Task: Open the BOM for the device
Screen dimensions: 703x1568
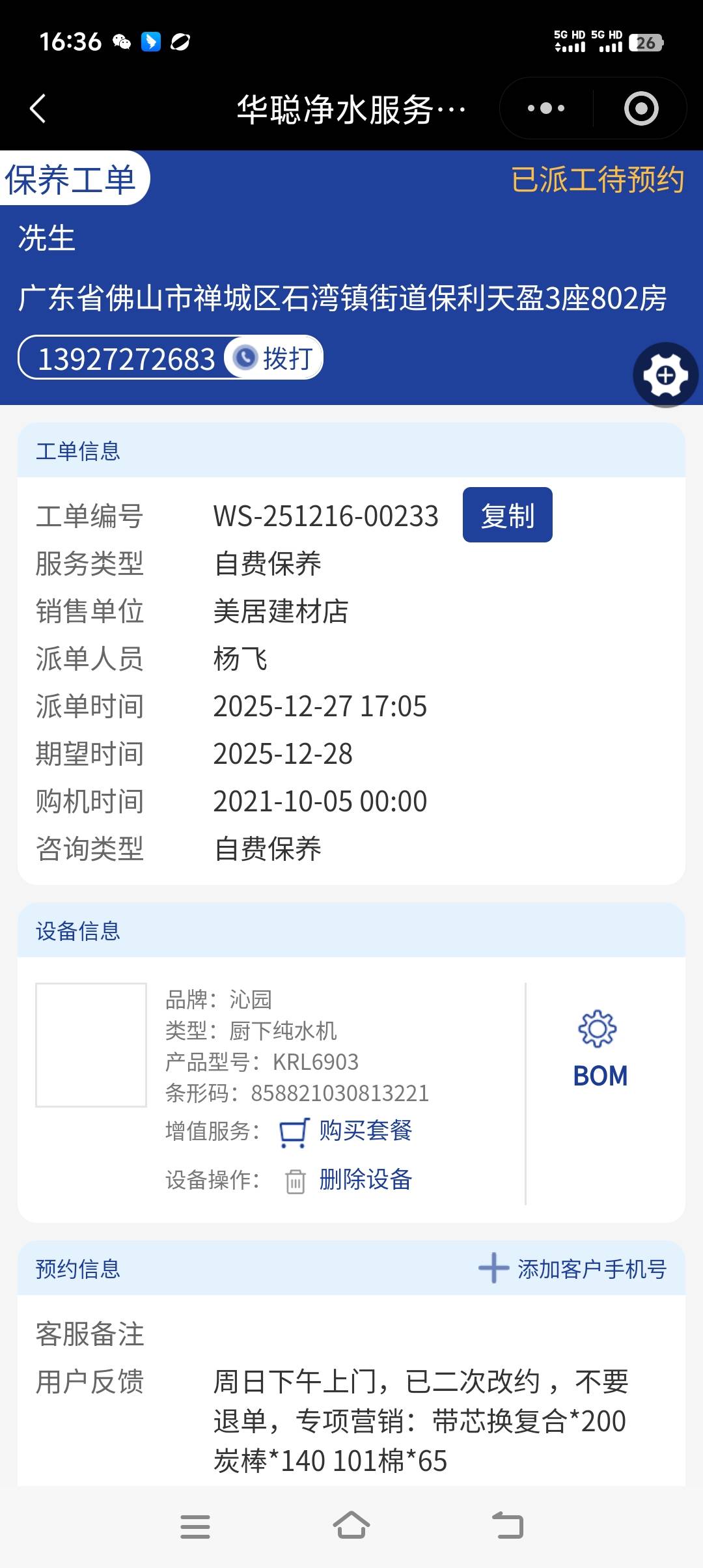Action: pos(600,1048)
